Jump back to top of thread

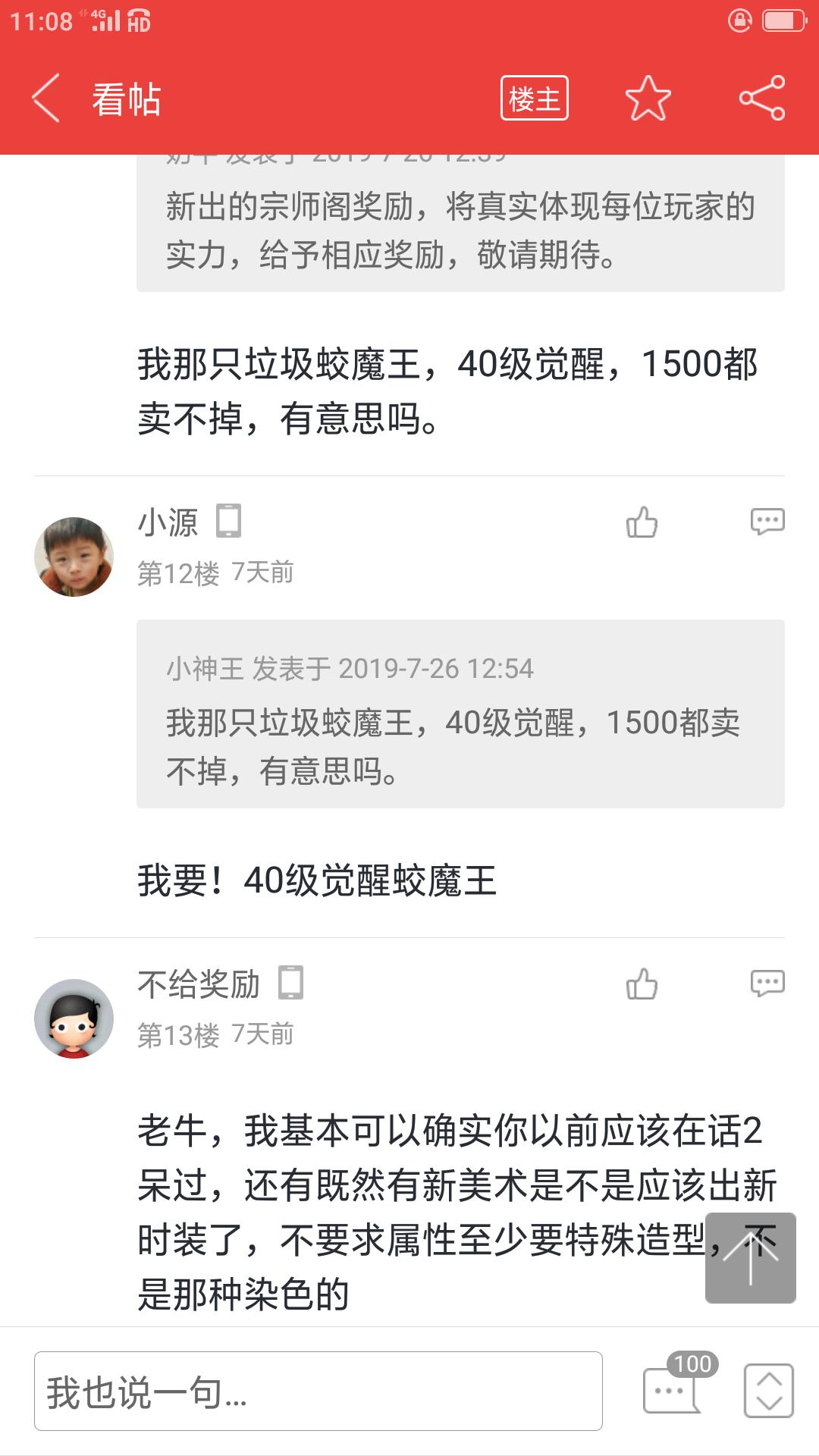click(x=750, y=1258)
